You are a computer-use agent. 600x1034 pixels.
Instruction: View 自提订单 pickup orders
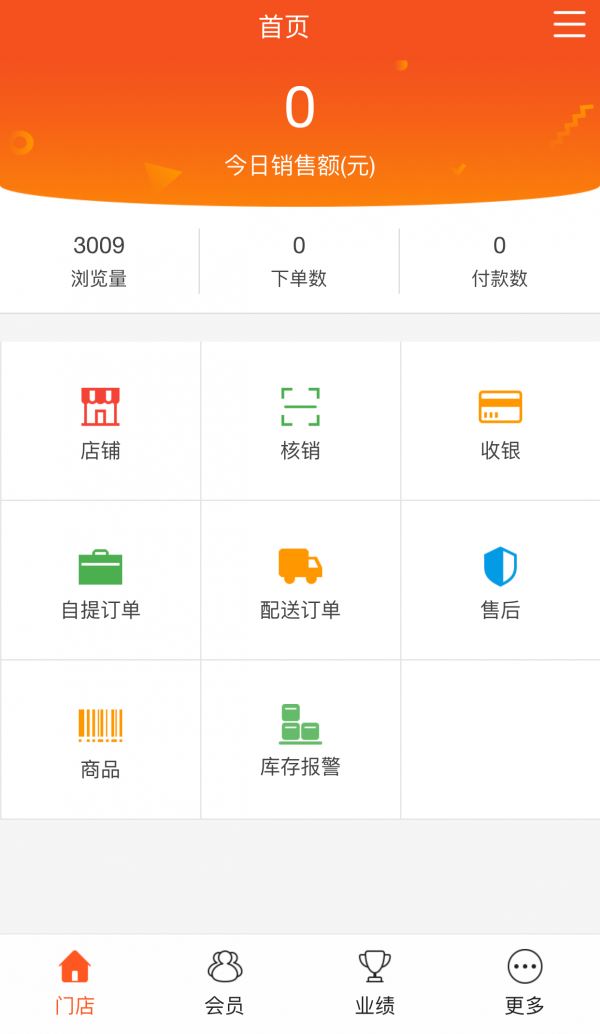coord(100,581)
